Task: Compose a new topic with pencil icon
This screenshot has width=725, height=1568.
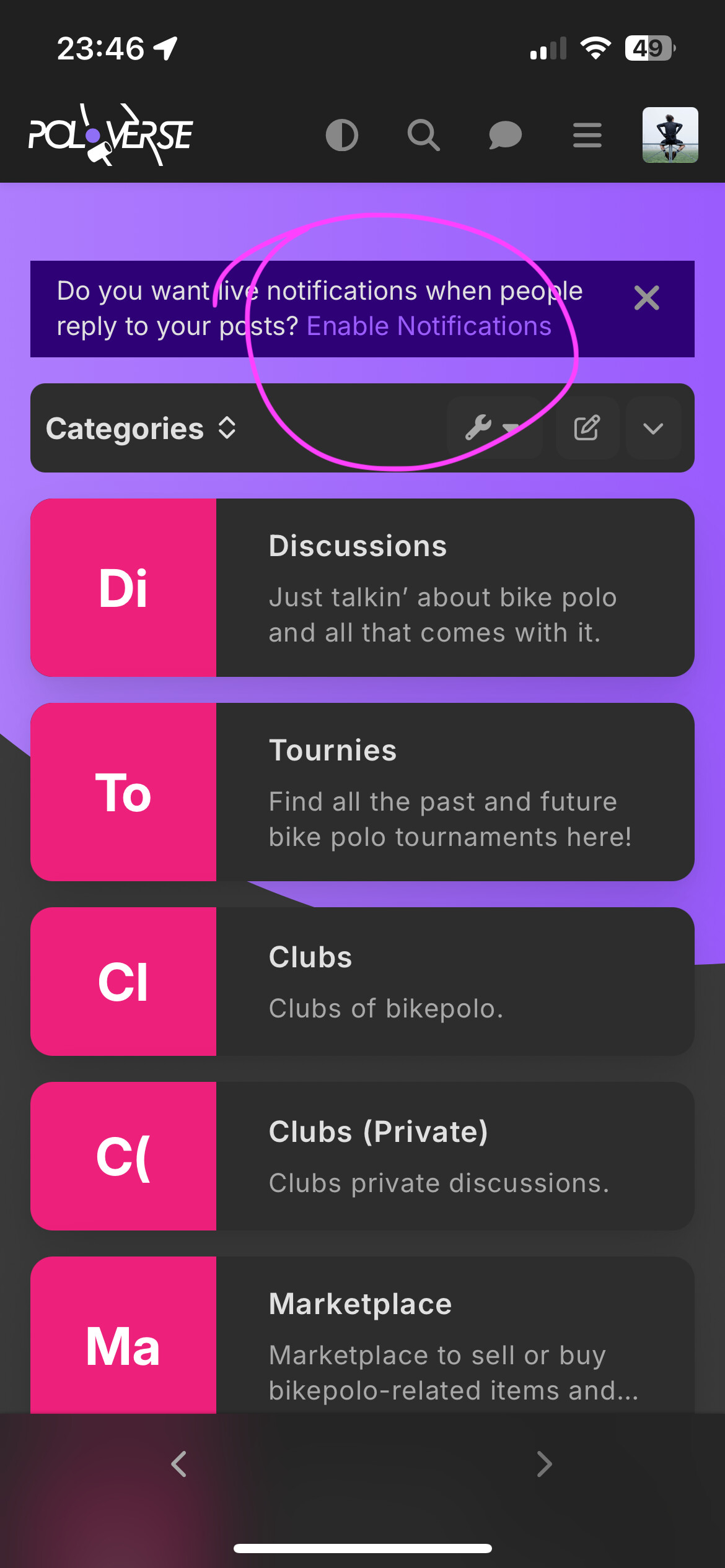Action: (587, 428)
